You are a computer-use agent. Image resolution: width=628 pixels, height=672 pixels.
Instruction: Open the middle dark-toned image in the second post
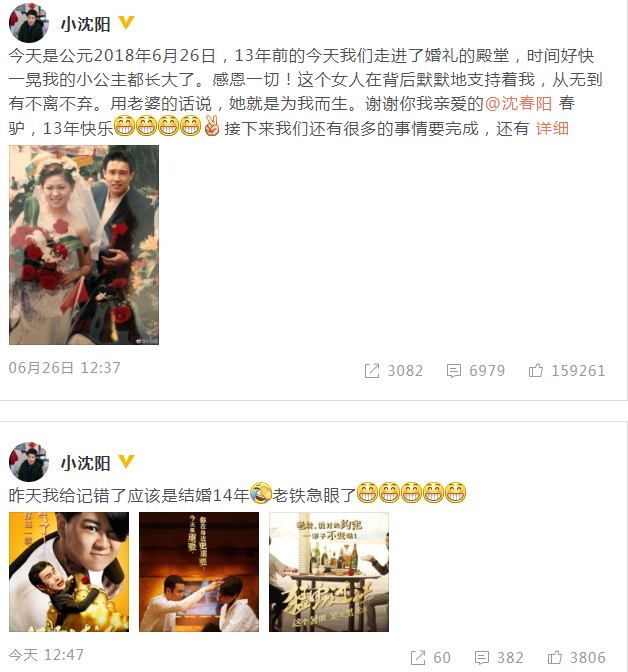pos(199,572)
